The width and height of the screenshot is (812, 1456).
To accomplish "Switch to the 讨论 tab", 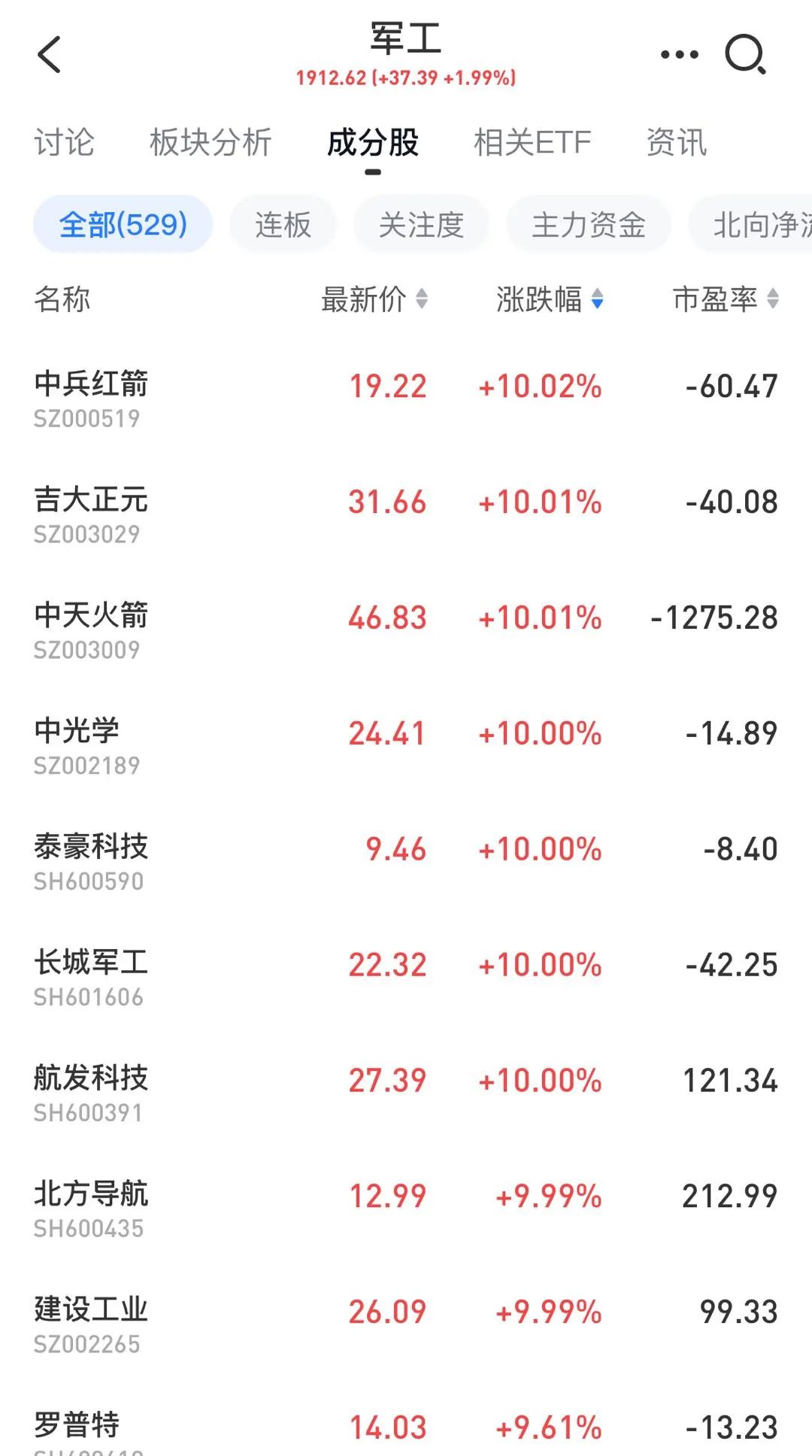I will [x=65, y=142].
